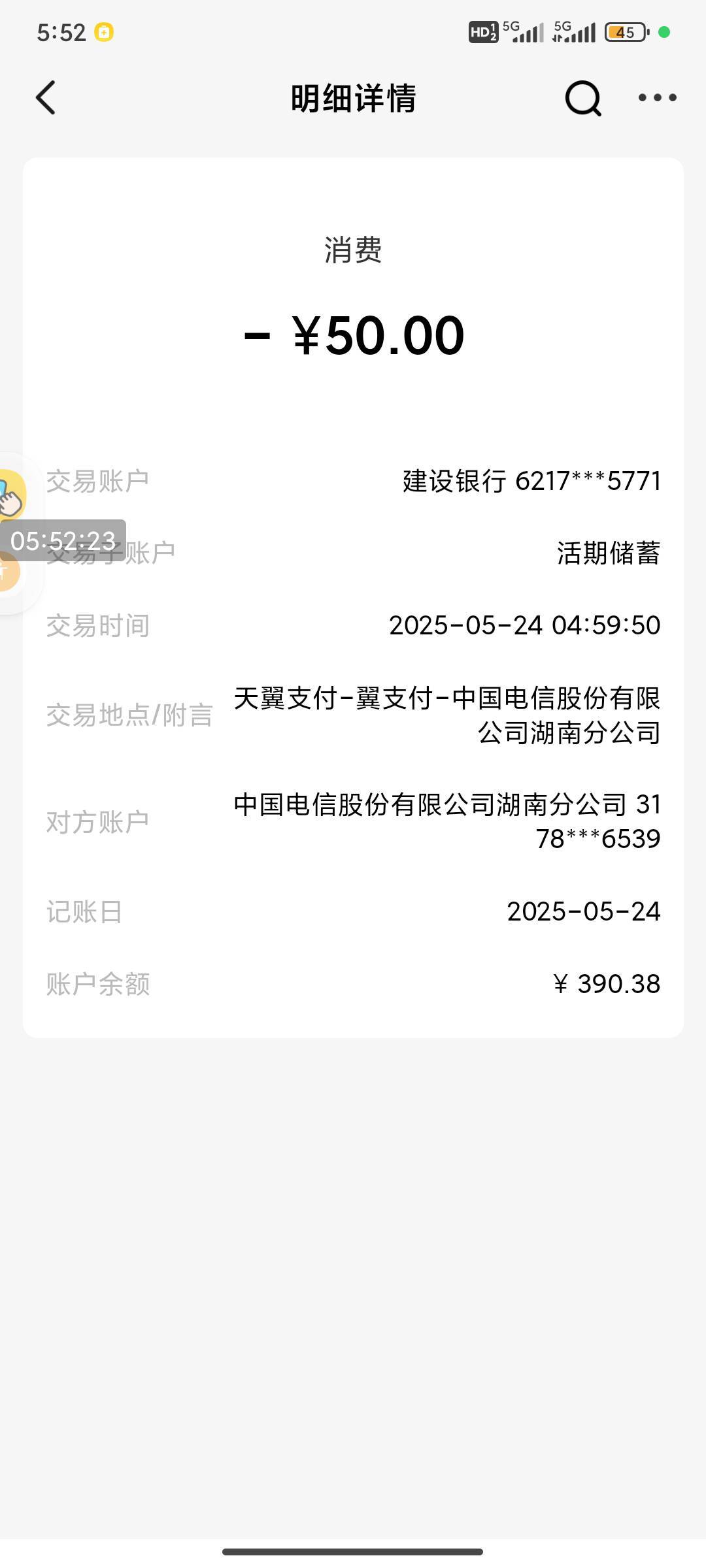The height and width of the screenshot is (1568, 706).
Task: Open the search icon
Action: (x=582, y=98)
